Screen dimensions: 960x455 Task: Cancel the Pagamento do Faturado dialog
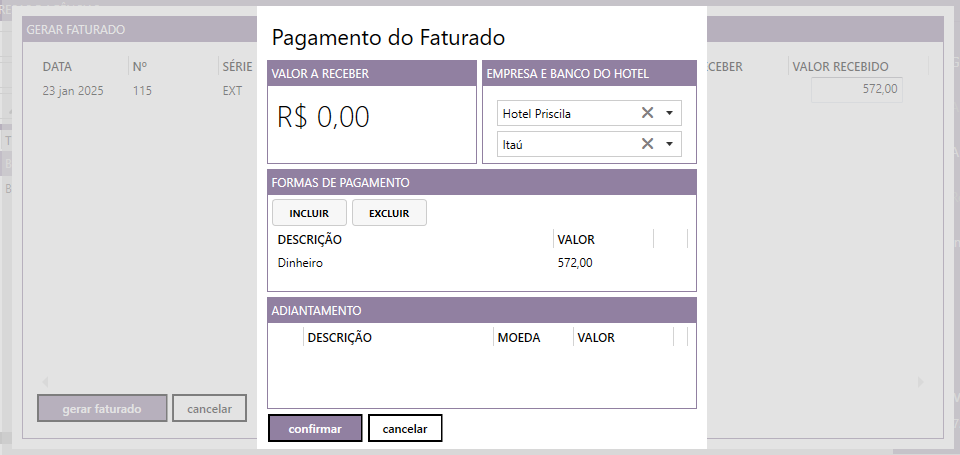[x=405, y=428]
